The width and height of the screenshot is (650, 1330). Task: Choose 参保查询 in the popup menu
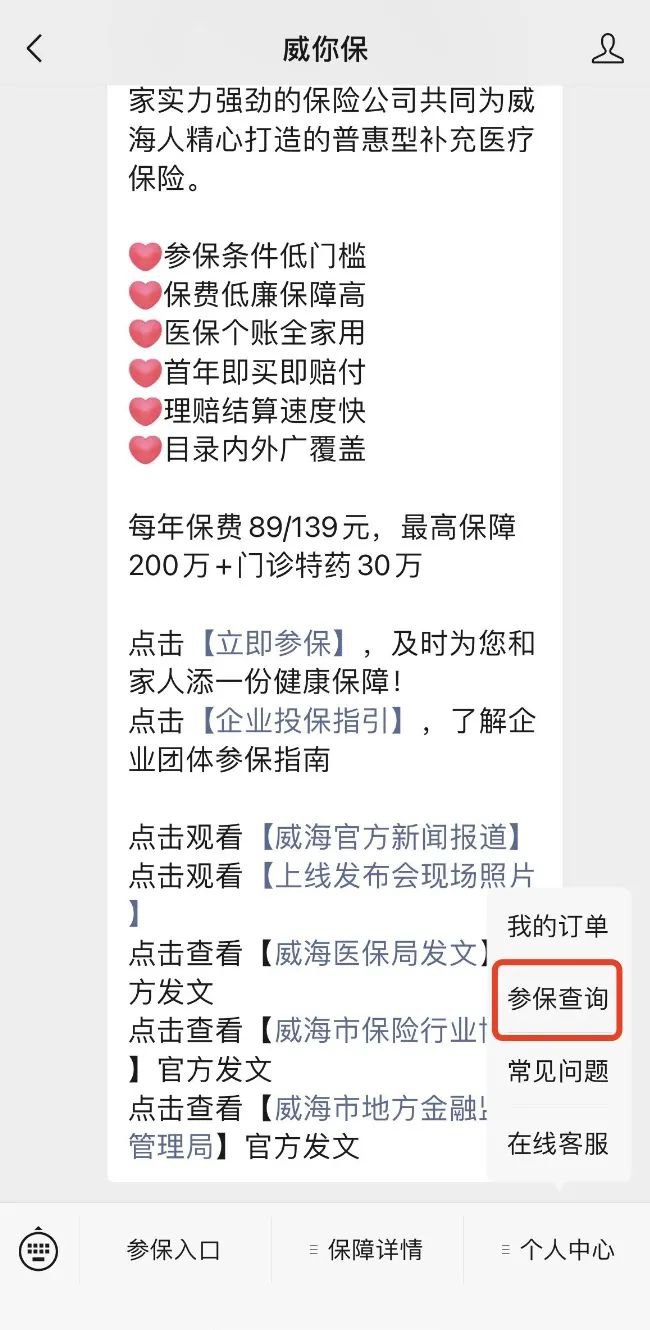[558, 999]
